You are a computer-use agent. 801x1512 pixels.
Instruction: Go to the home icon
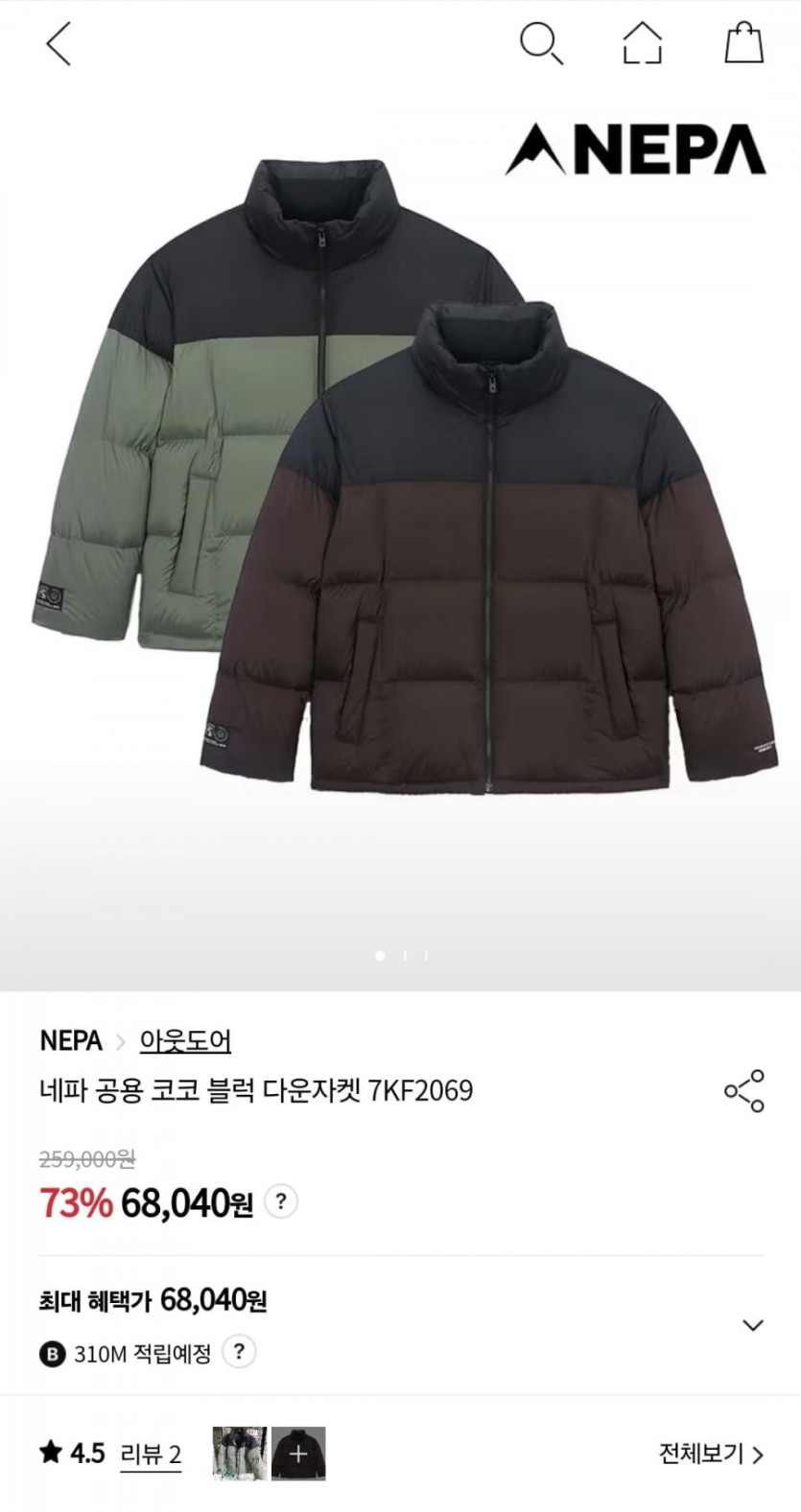642,44
